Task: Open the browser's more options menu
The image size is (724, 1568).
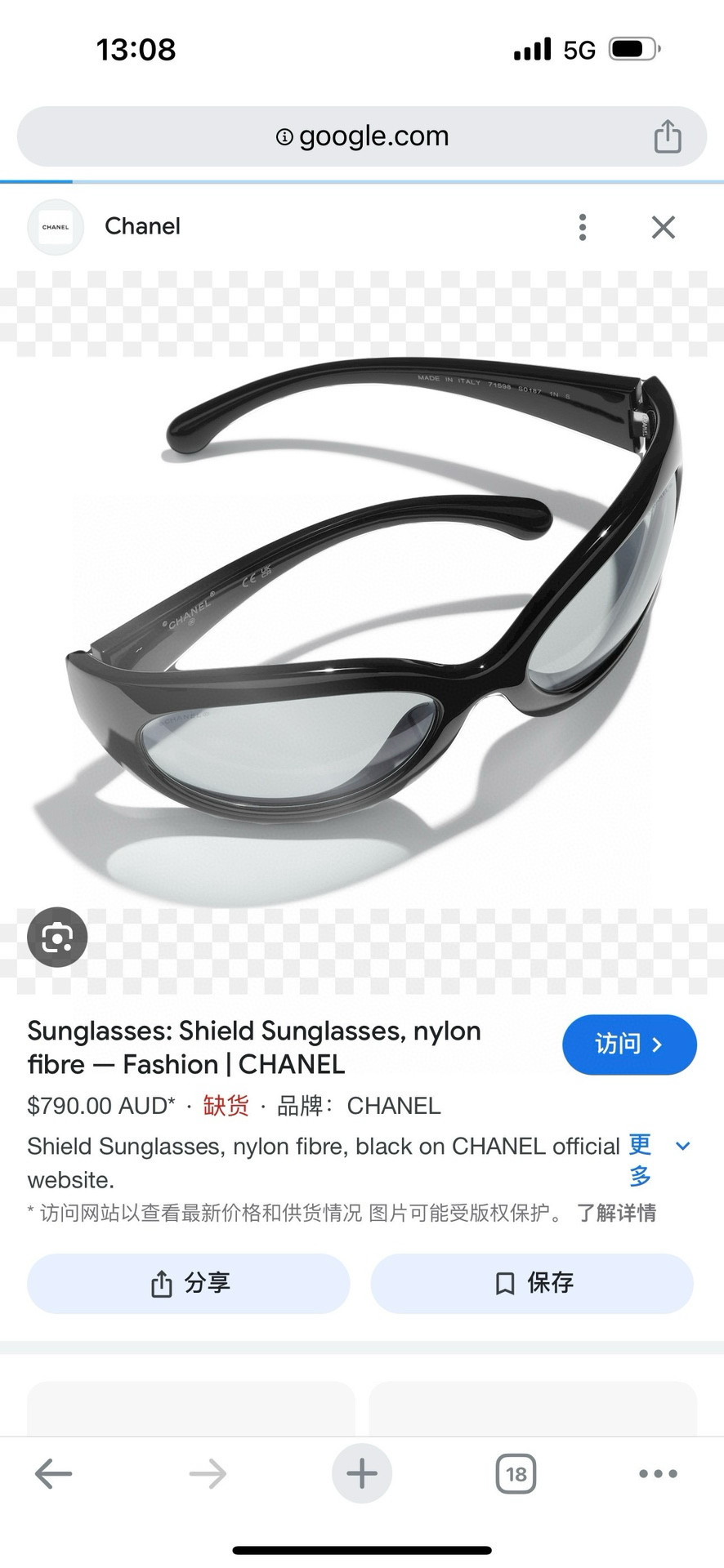Action: click(658, 1473)
